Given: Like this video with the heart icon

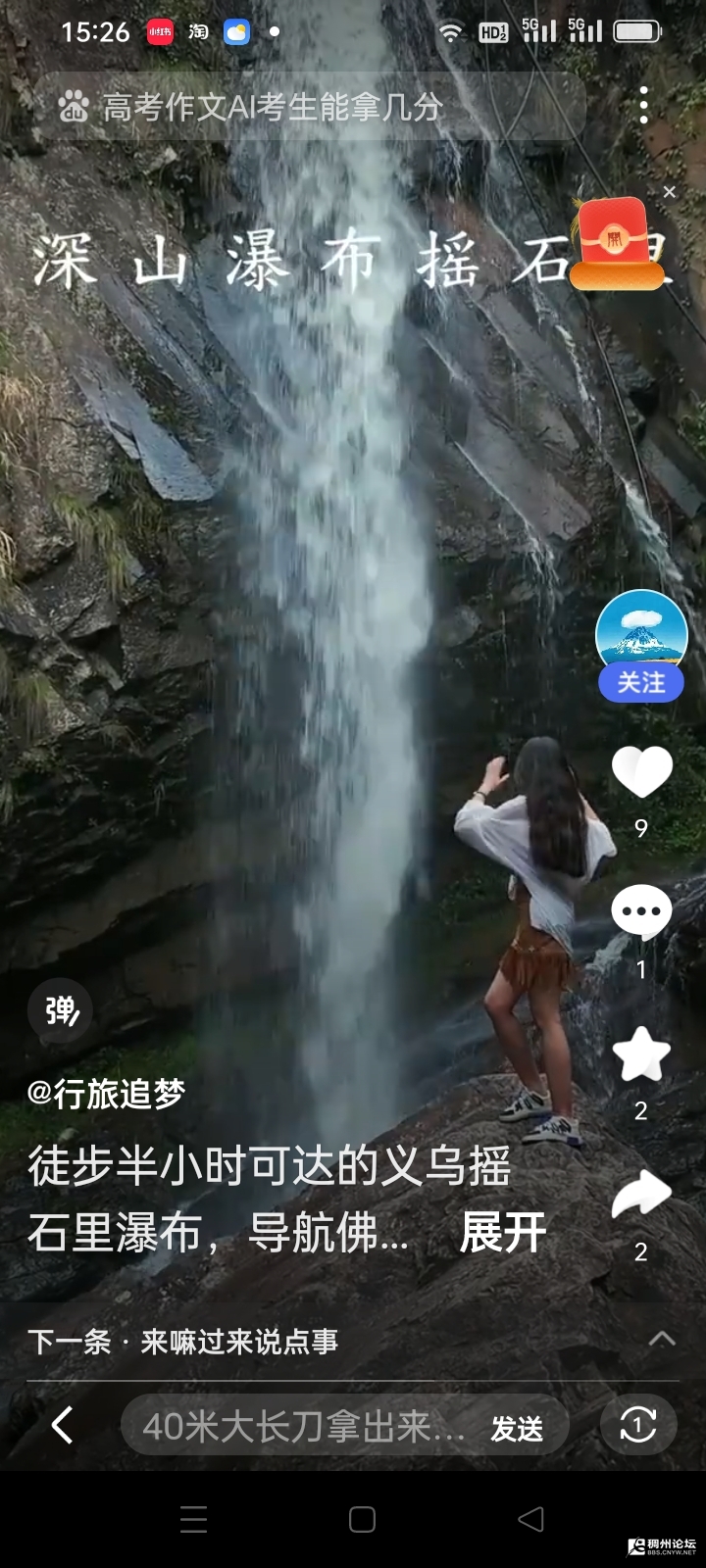Looking at the screenshot, I should [641, 771].
